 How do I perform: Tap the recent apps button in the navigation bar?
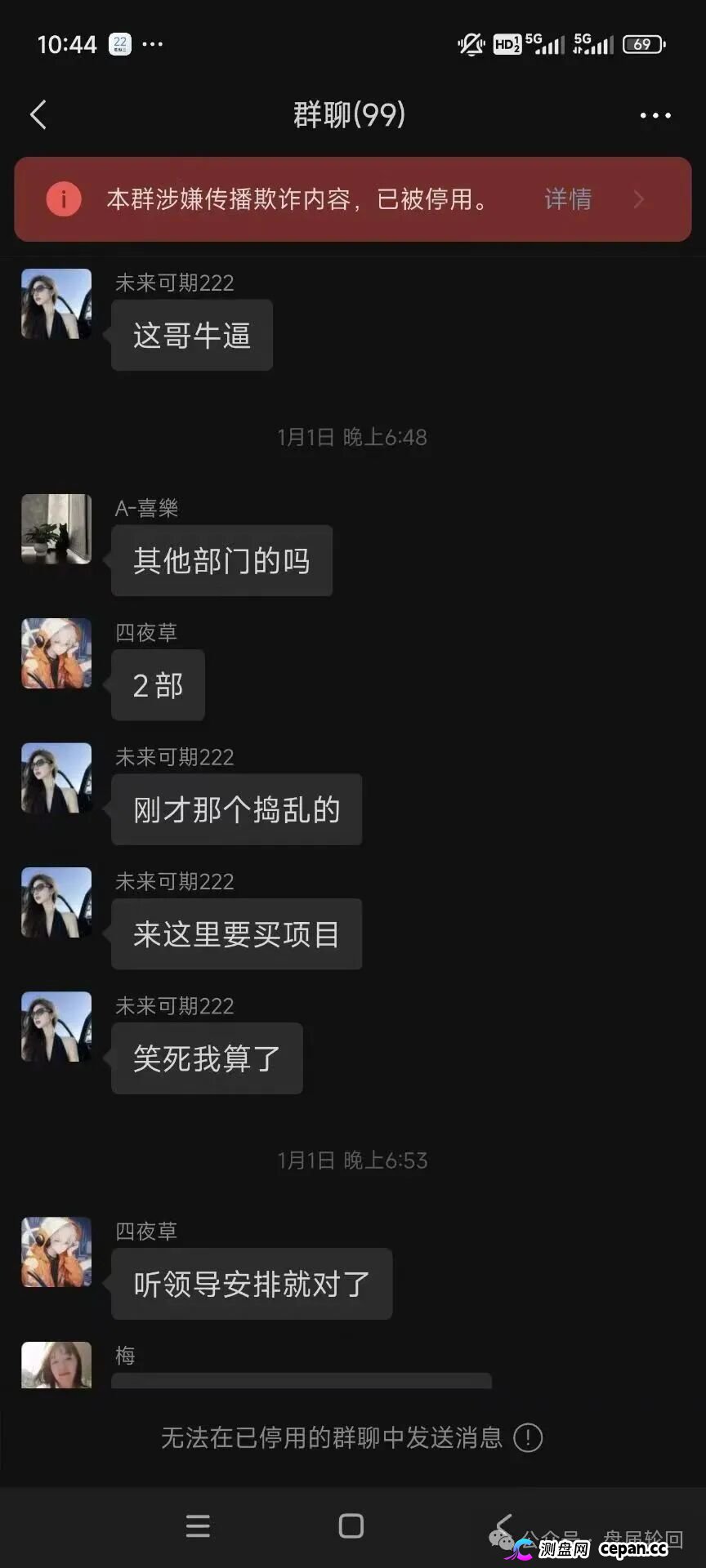pyautogui.click(x=196, y=1523)
